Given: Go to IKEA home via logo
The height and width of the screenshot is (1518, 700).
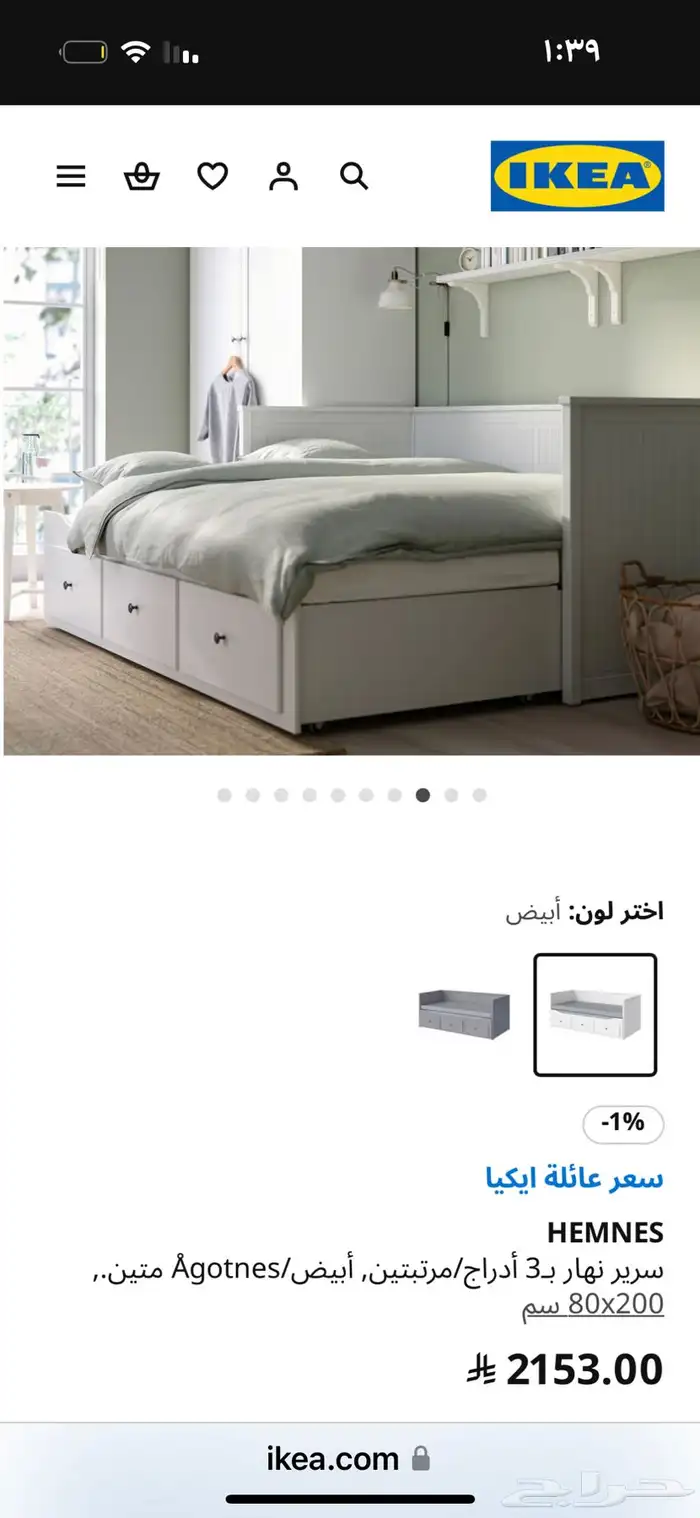Looking at the screenshot, I should (x=577, y=176).
